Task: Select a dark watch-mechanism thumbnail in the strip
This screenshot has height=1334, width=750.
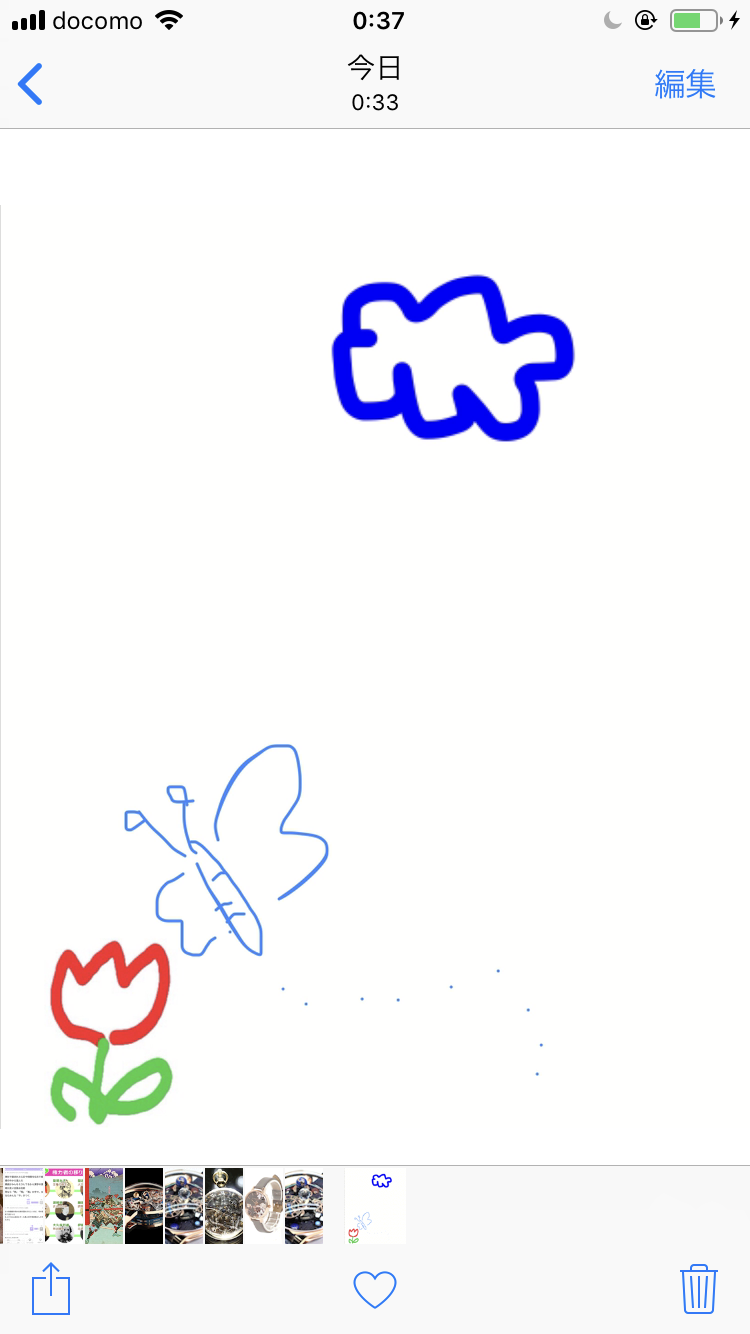Action: [144, 1206]
